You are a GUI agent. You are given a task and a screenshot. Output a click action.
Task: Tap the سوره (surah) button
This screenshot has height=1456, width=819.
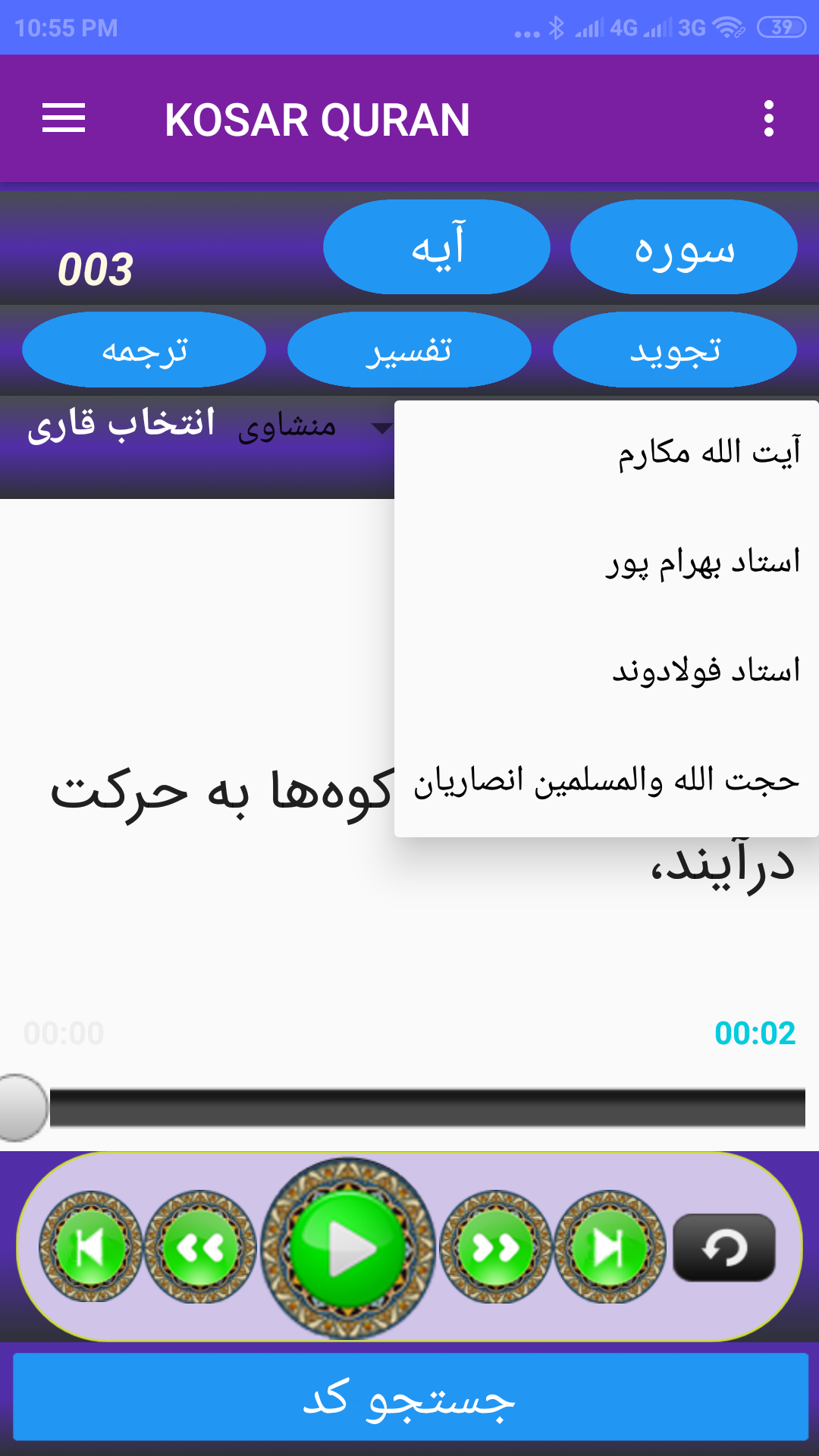coord(684,247)
